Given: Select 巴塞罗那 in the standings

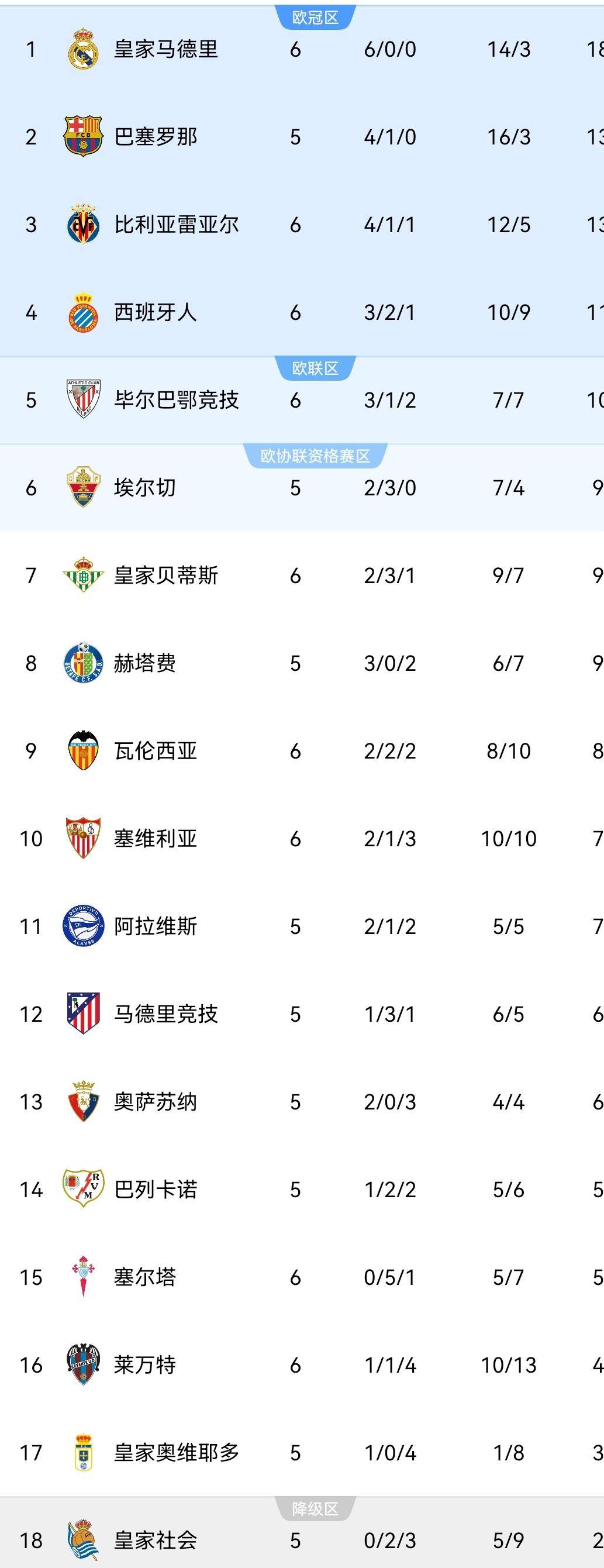Looking at the screenshot, I should [x=156, y=137].
